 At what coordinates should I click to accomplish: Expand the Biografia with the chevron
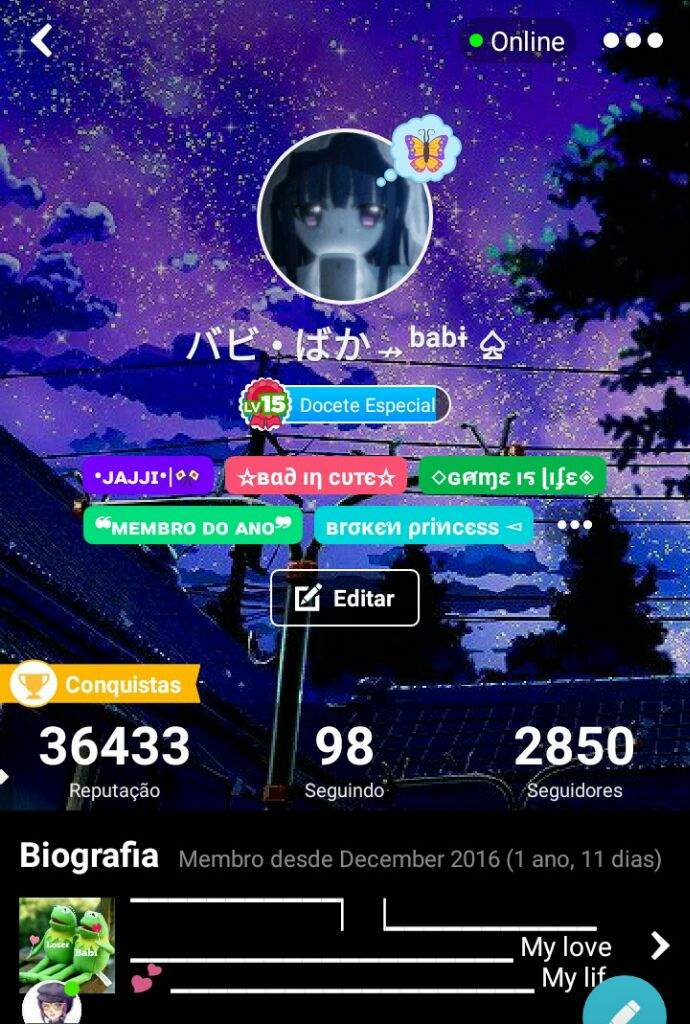point(660,945)
